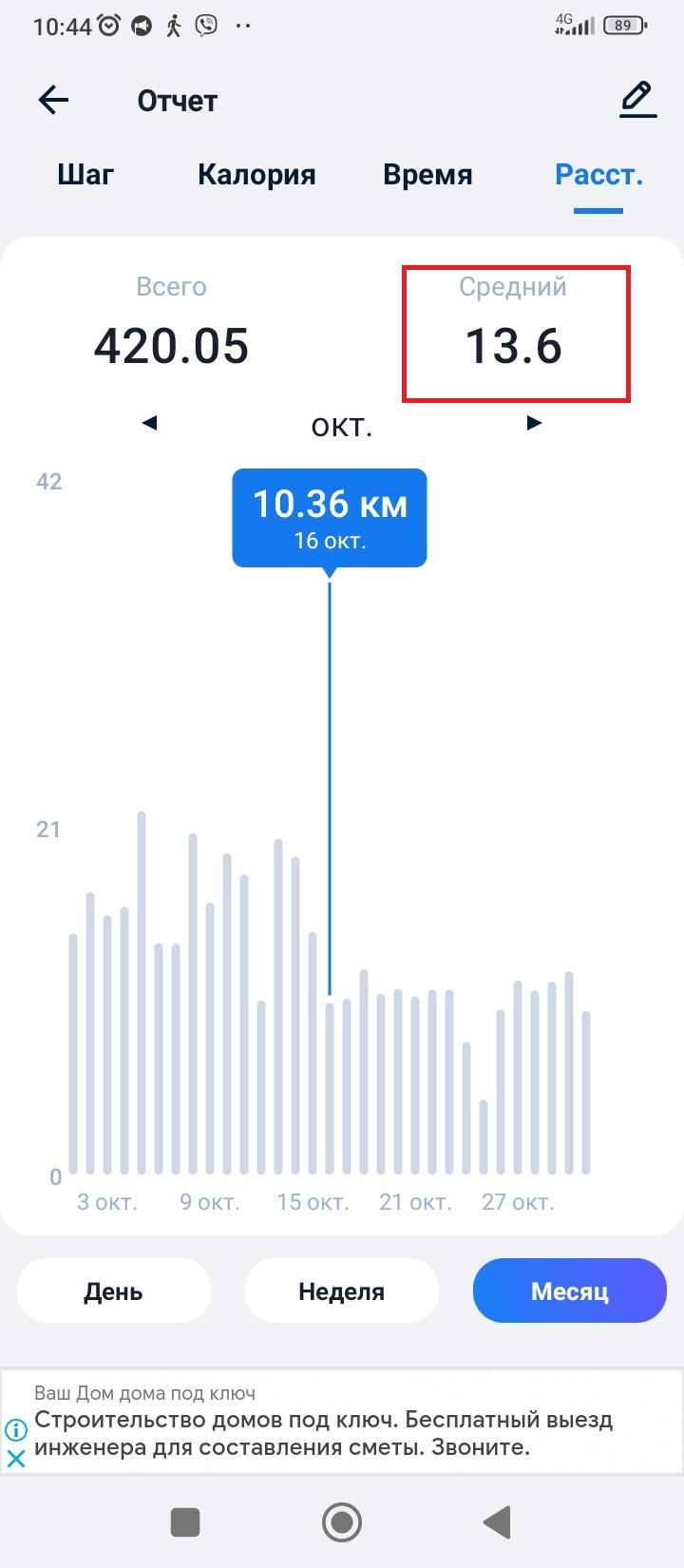Close the ad with the X icon
This screenshot has width=684, height=1568.
[x=15, y=1459]
